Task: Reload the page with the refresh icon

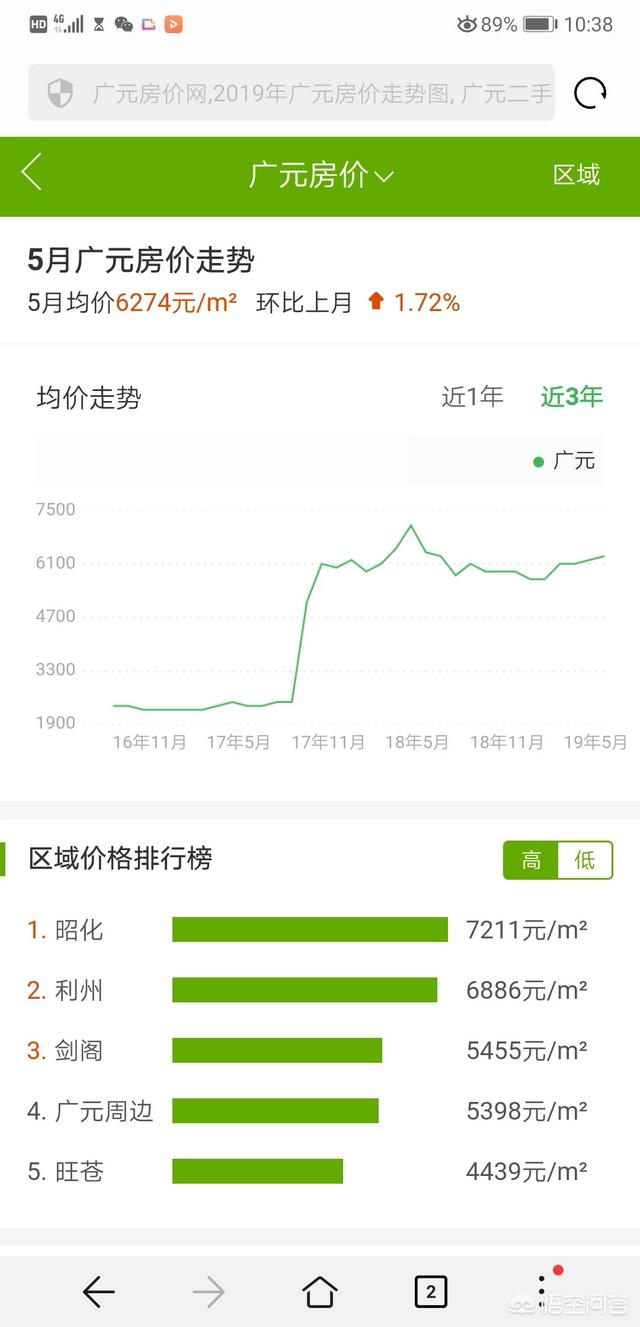Action: tap(590, 93)
